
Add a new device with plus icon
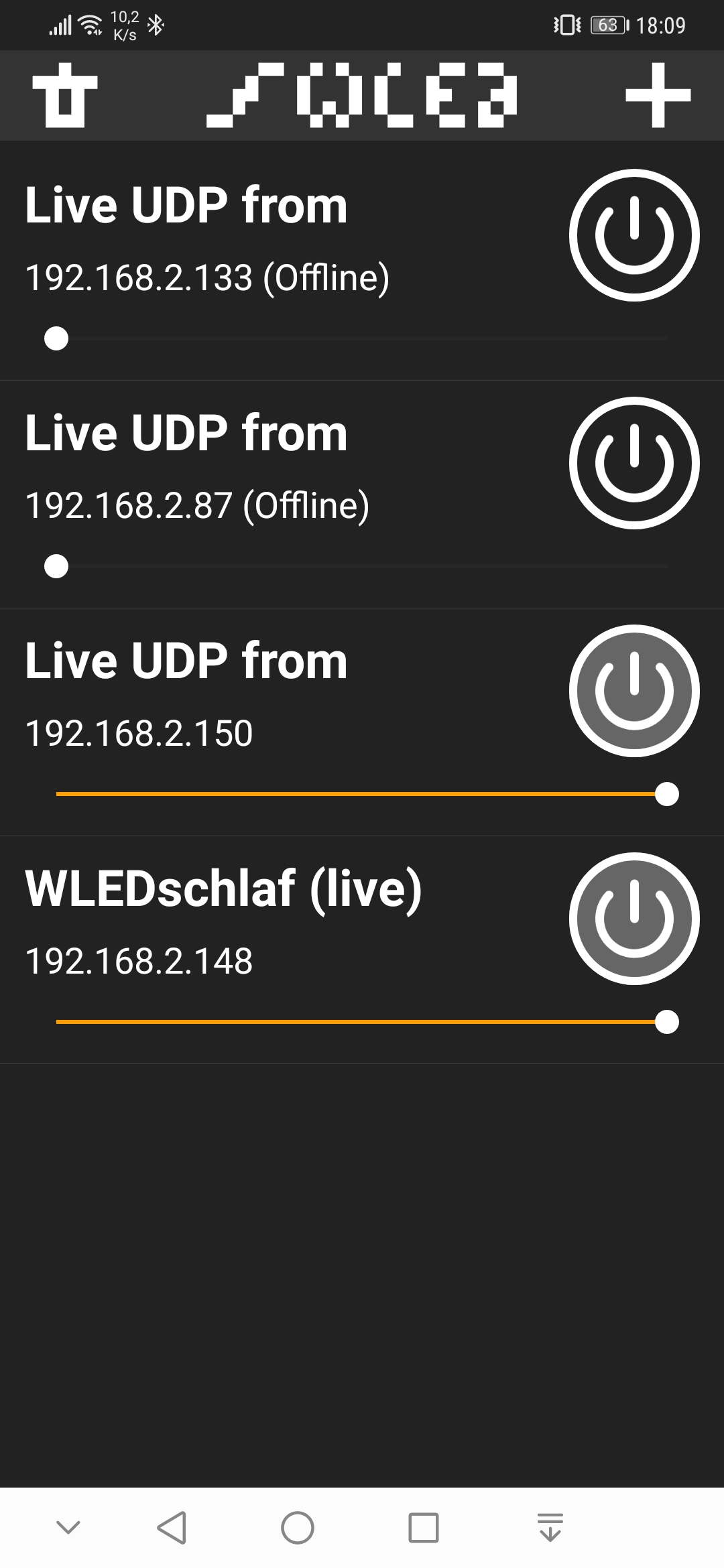658,95
